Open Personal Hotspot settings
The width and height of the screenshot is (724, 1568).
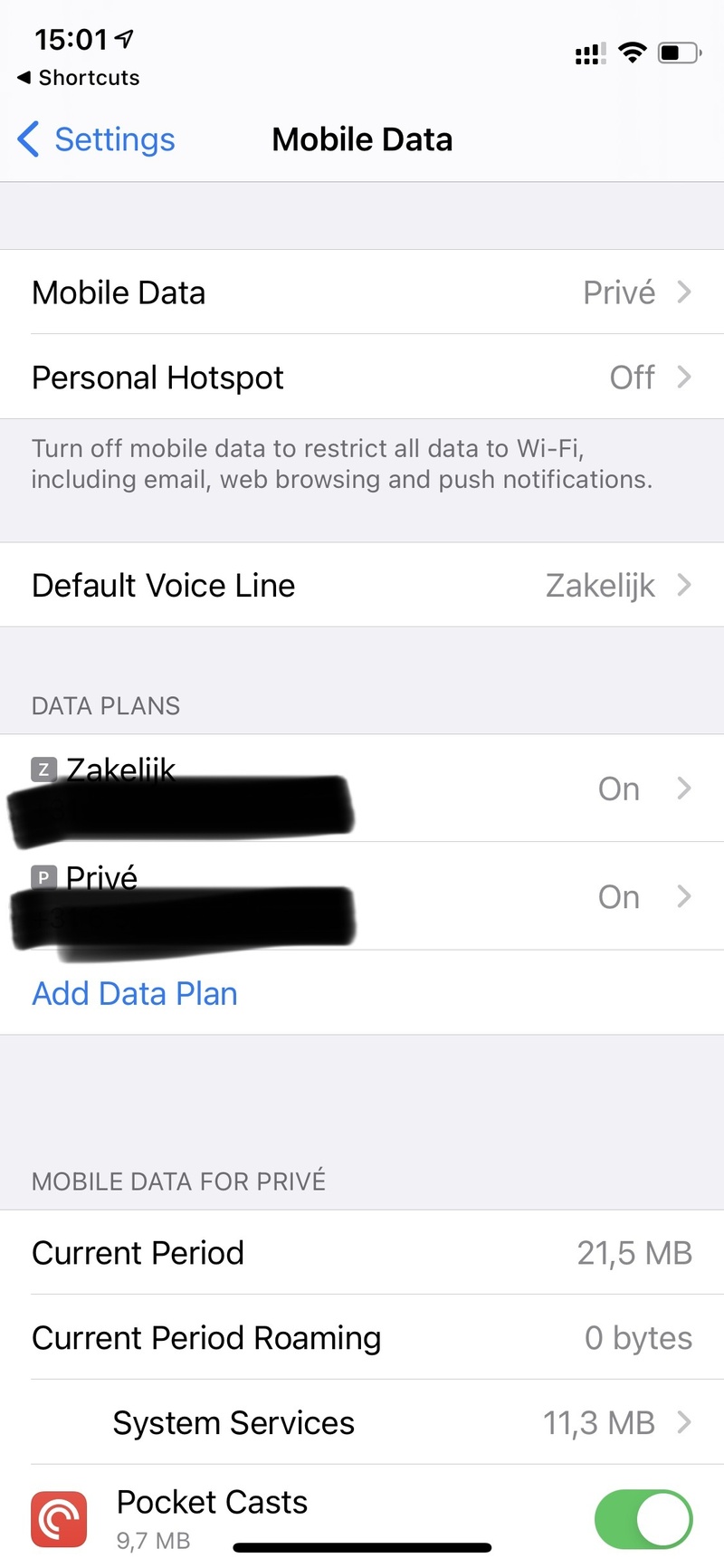coord(362,378)
